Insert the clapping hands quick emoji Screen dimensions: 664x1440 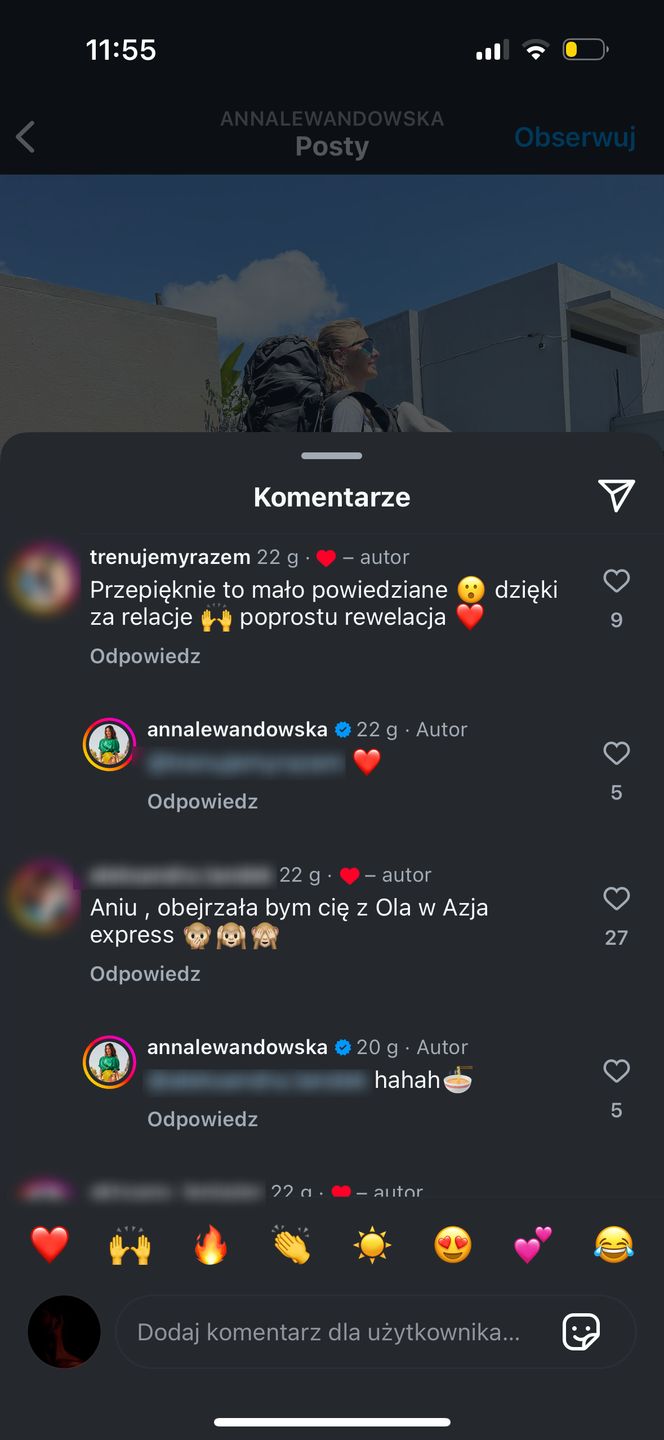click(292, 1246)
